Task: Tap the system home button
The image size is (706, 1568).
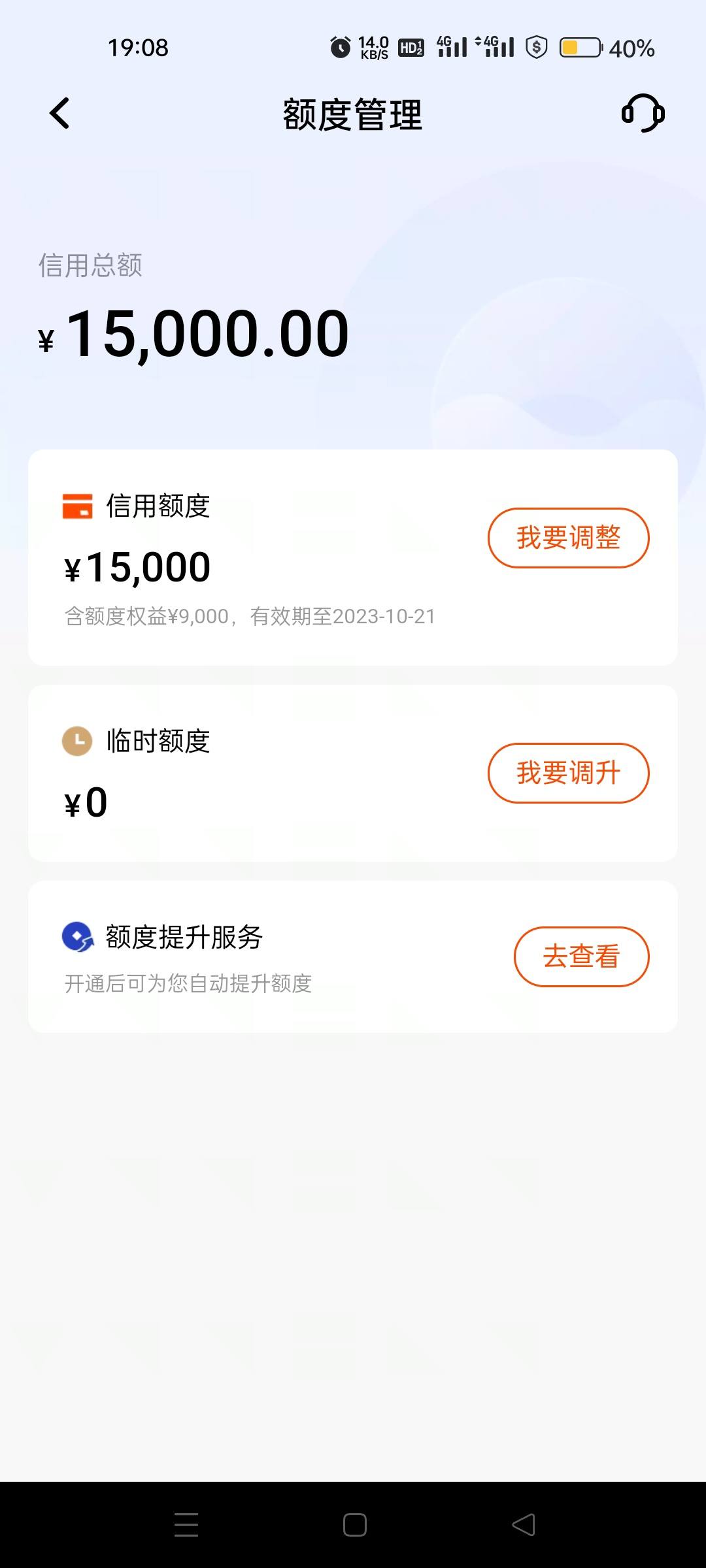Action: (354, 1525)
